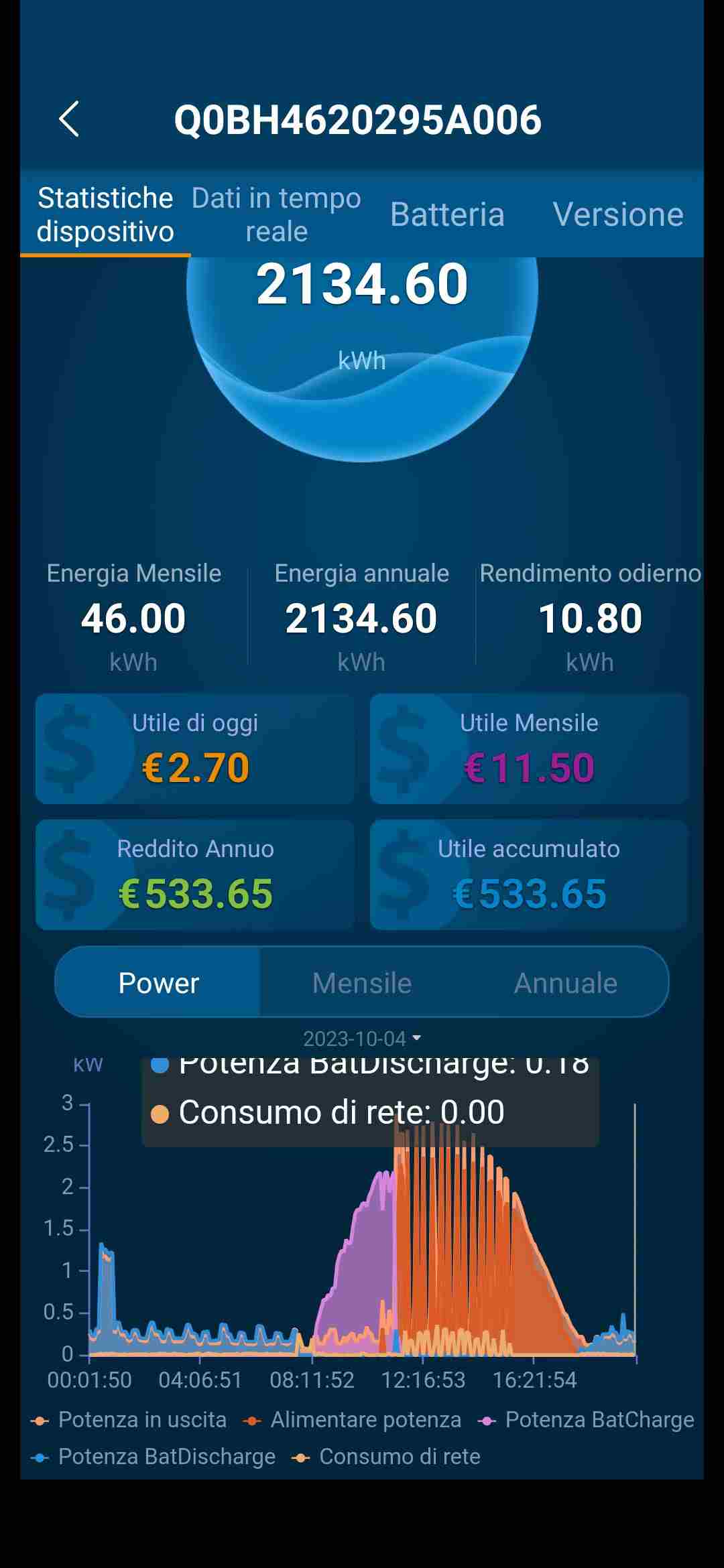Switch to Dati in tempo reale tab
724x1568 pixels.
[x=276, y=214]
